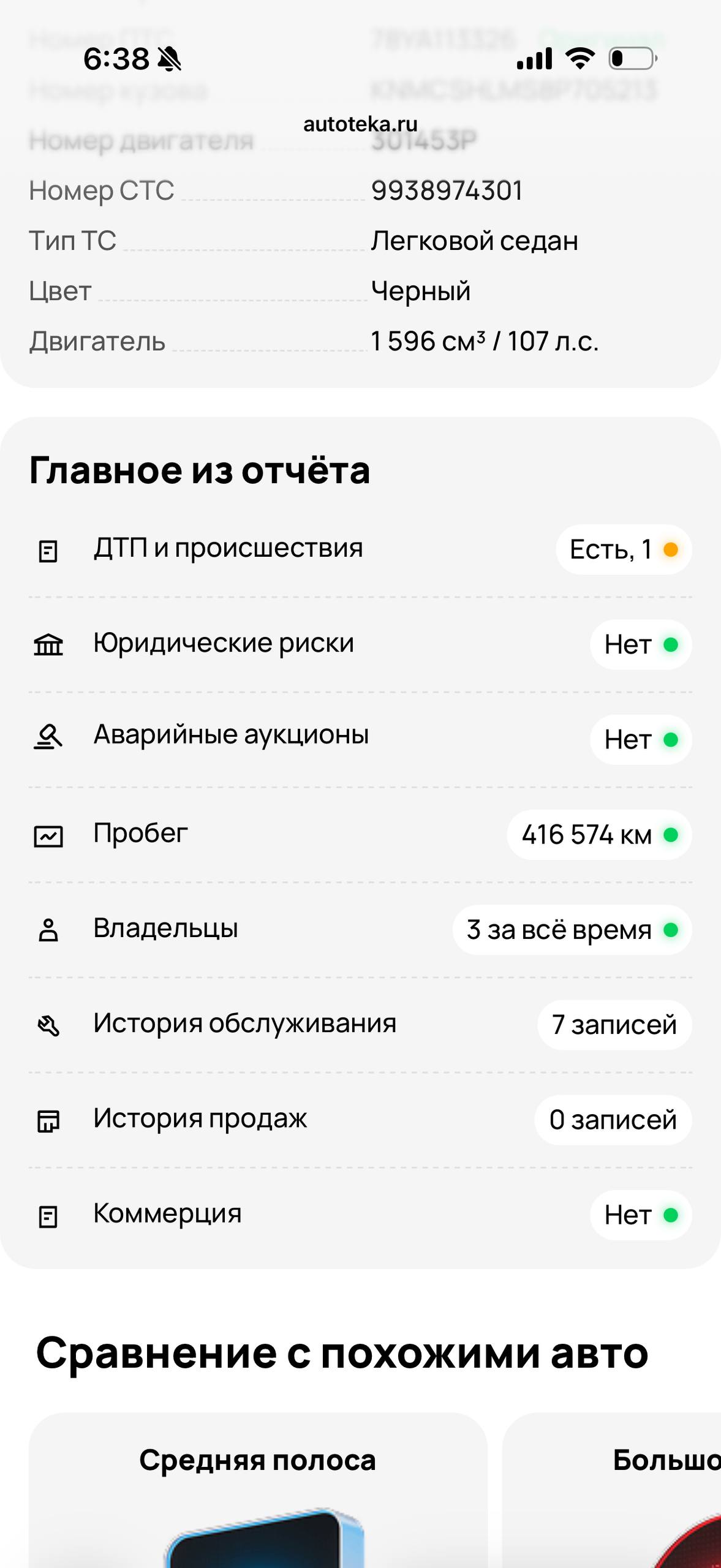Open the Юридические риски row
The height and width of the screenshot is (1568, 721).
coord(360,644)
